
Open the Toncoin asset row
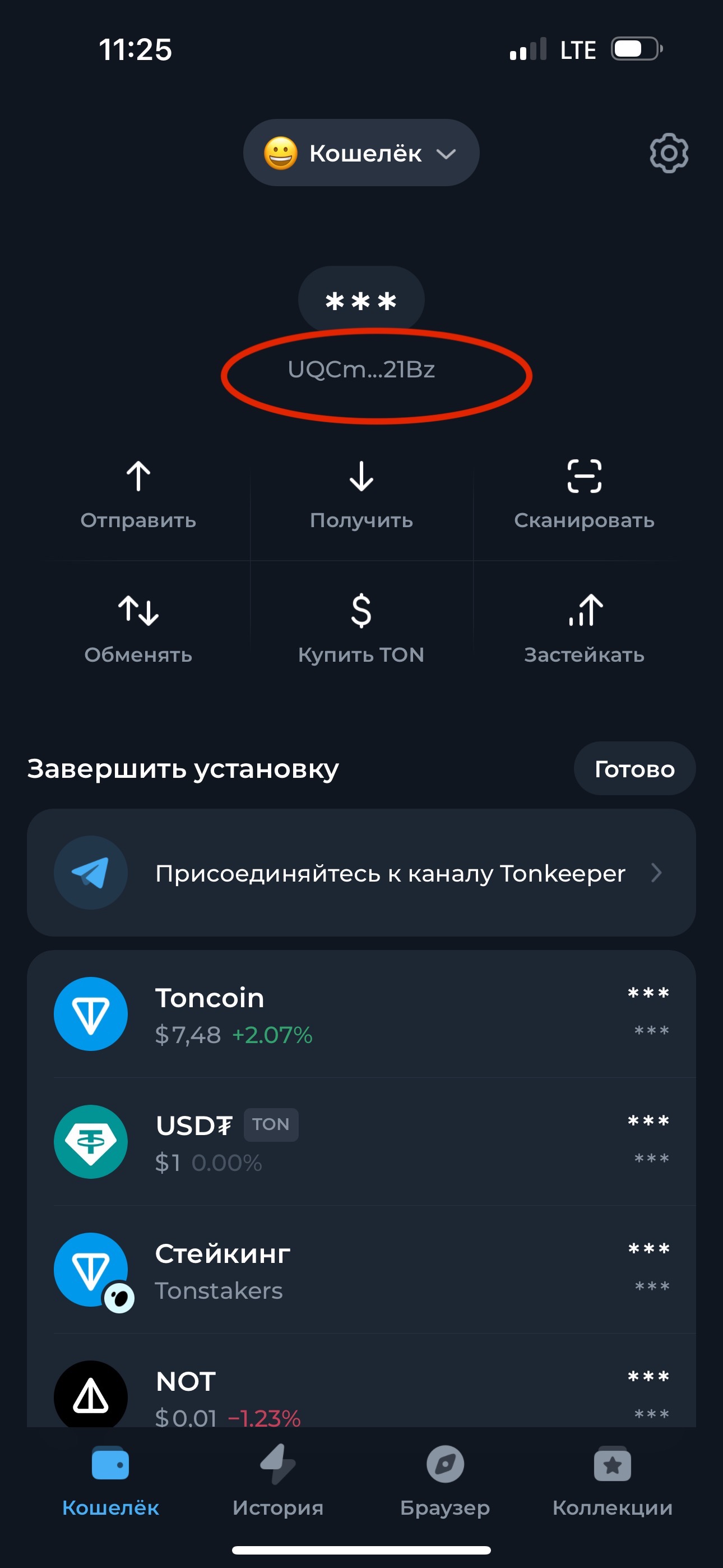(361, 1014)
